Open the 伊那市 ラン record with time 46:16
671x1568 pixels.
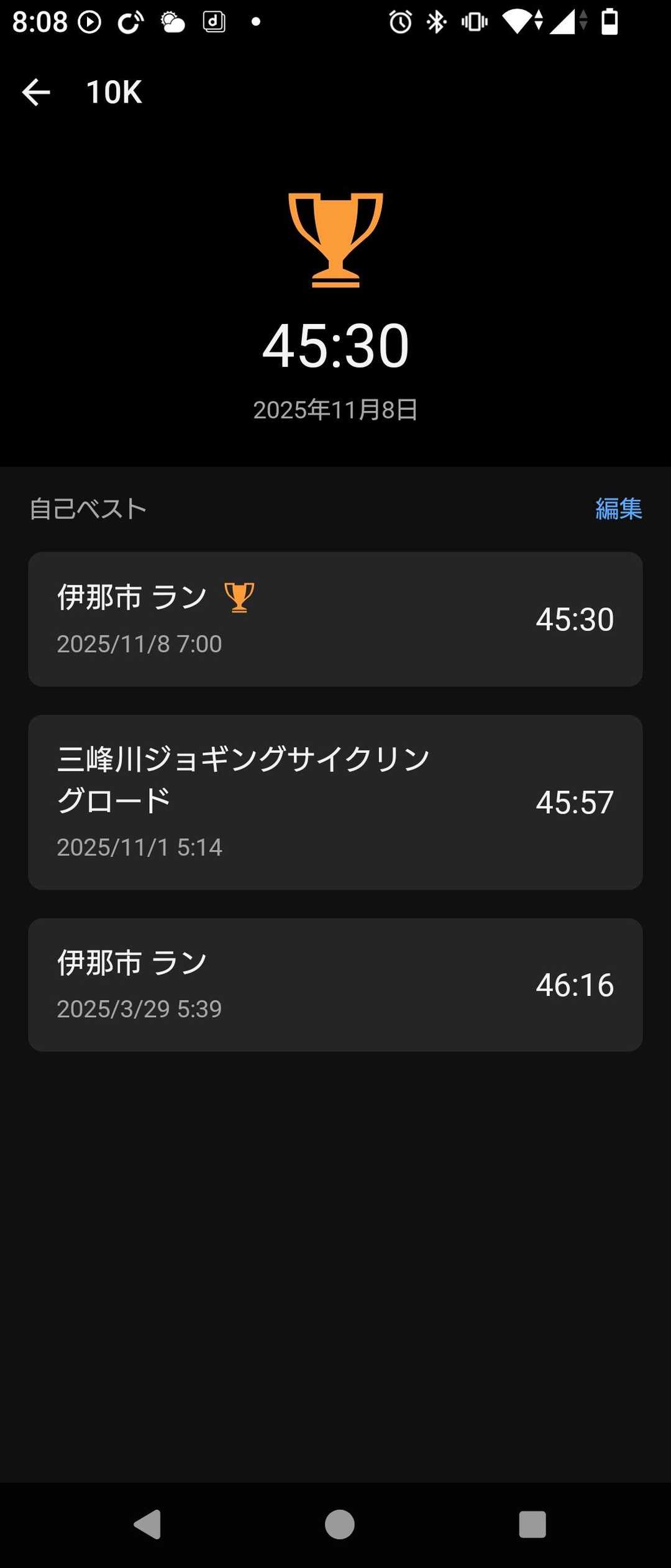[335, 984]
